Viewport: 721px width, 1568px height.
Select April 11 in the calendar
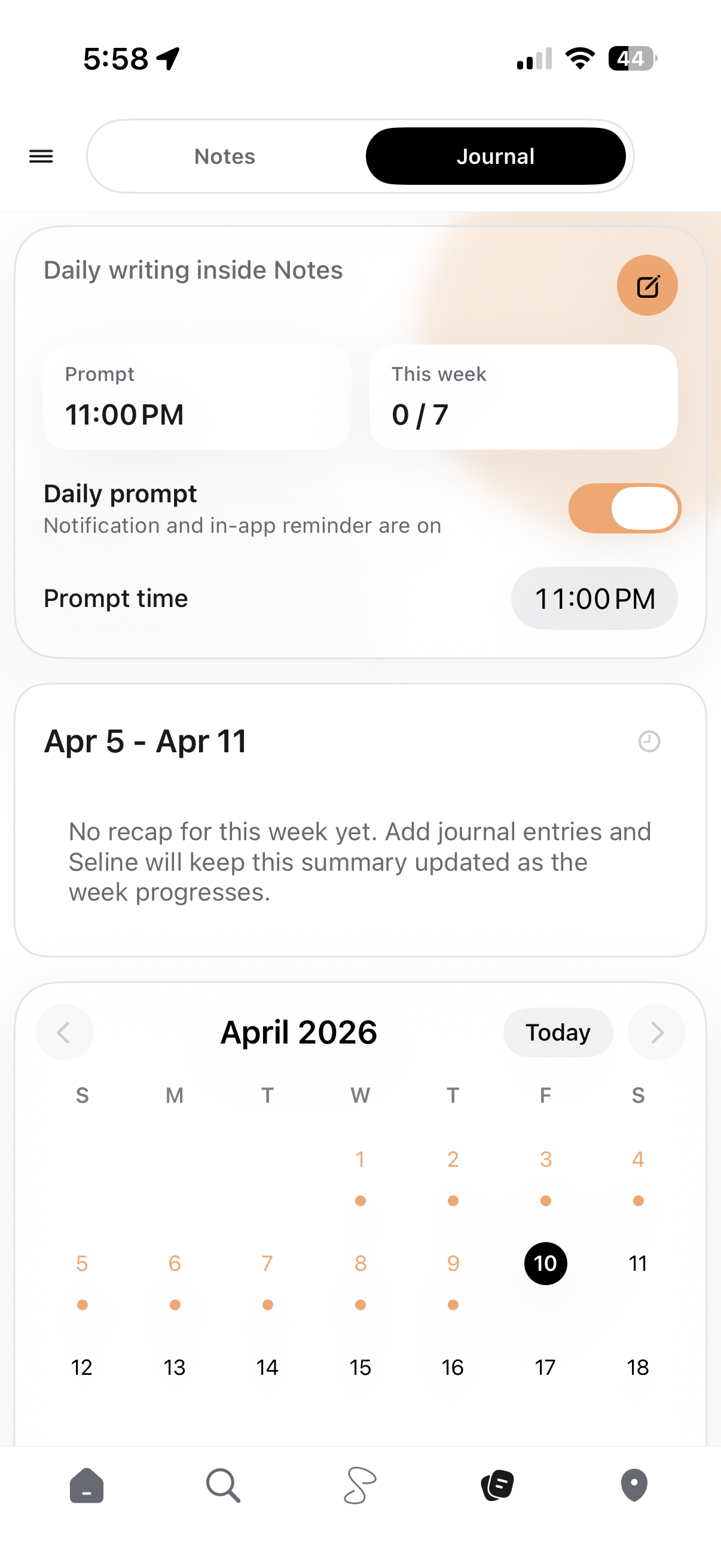pyautogui.click(x=638, y=1264)
